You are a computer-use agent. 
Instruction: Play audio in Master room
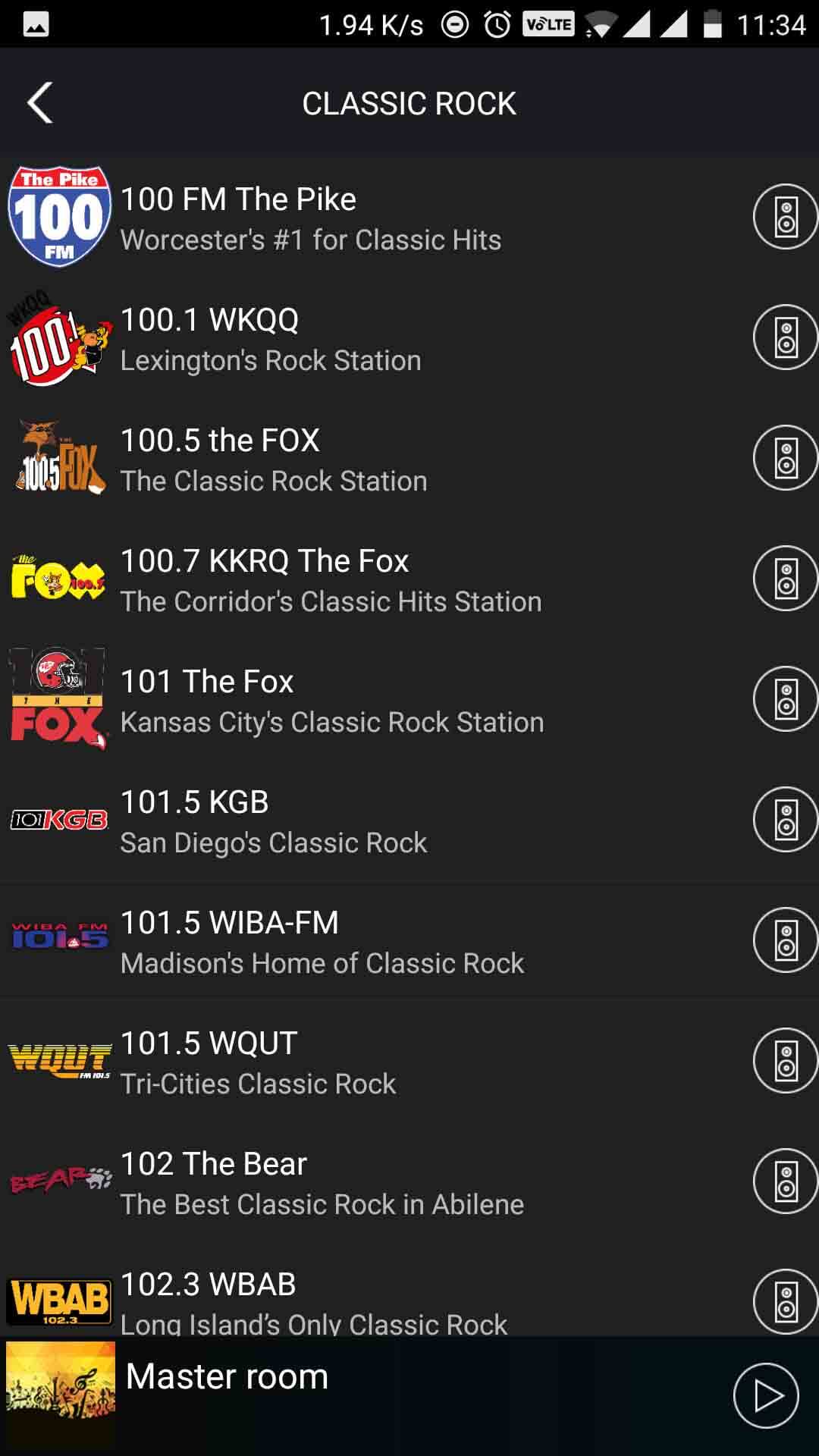coord(766,1396)
